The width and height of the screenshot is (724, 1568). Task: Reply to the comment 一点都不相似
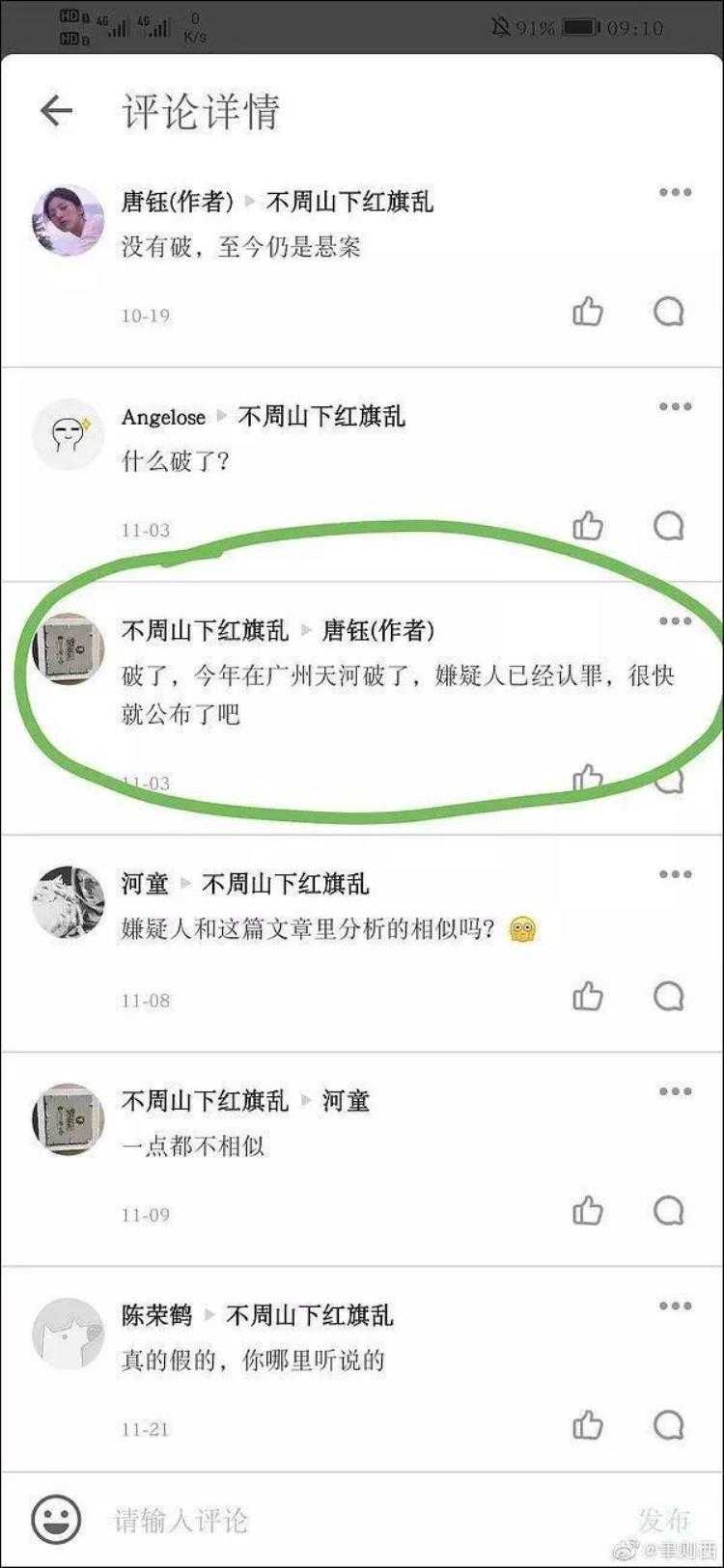(x=669, y=1210)
